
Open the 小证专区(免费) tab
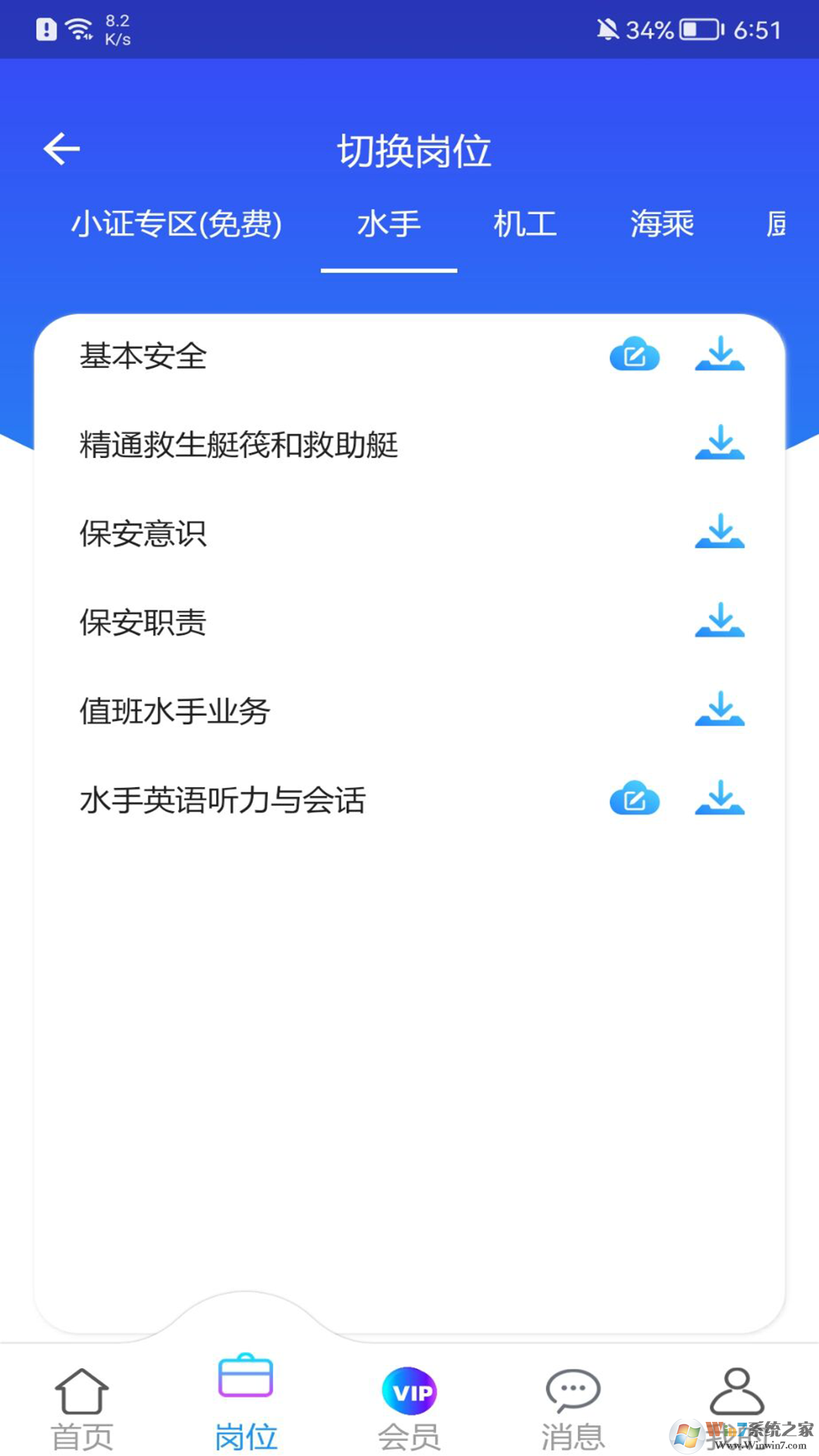[177, 224]
